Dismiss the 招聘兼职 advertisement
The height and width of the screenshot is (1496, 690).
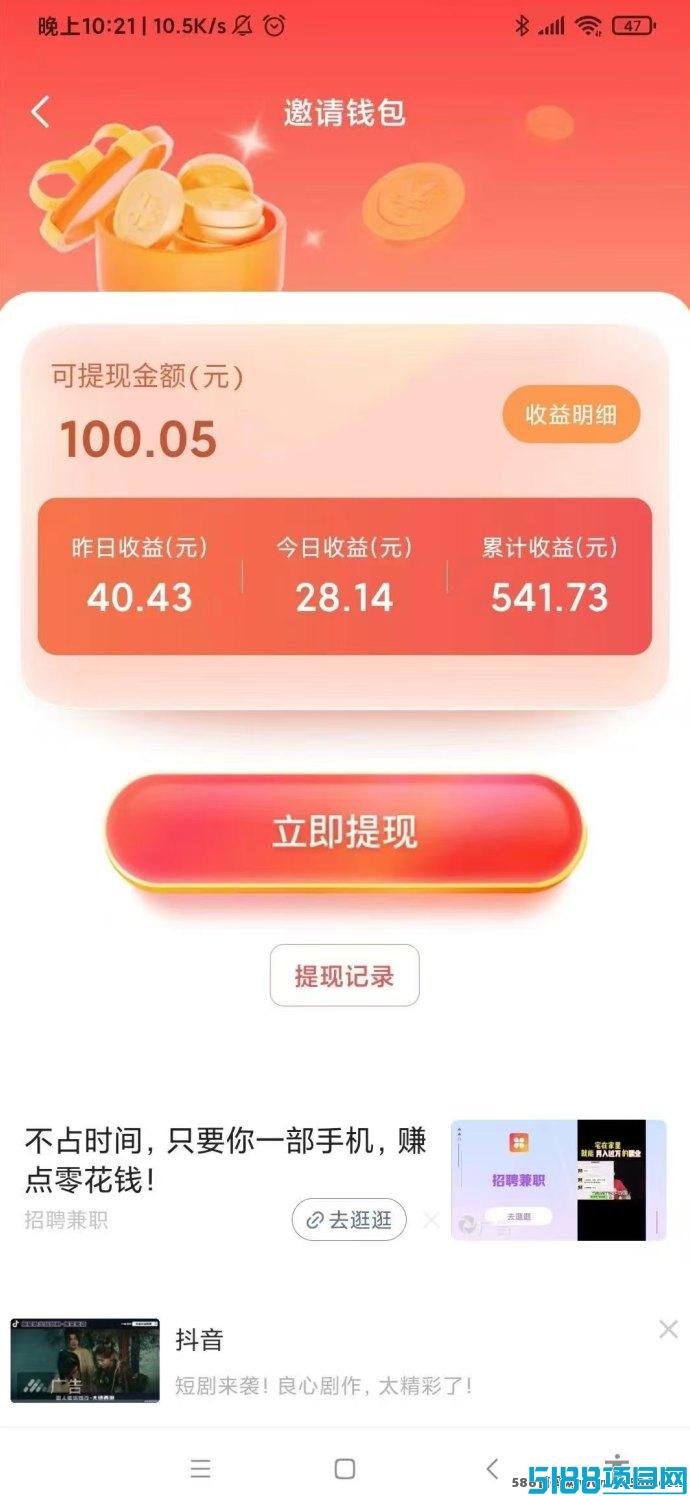click(x=431, y=1220)
